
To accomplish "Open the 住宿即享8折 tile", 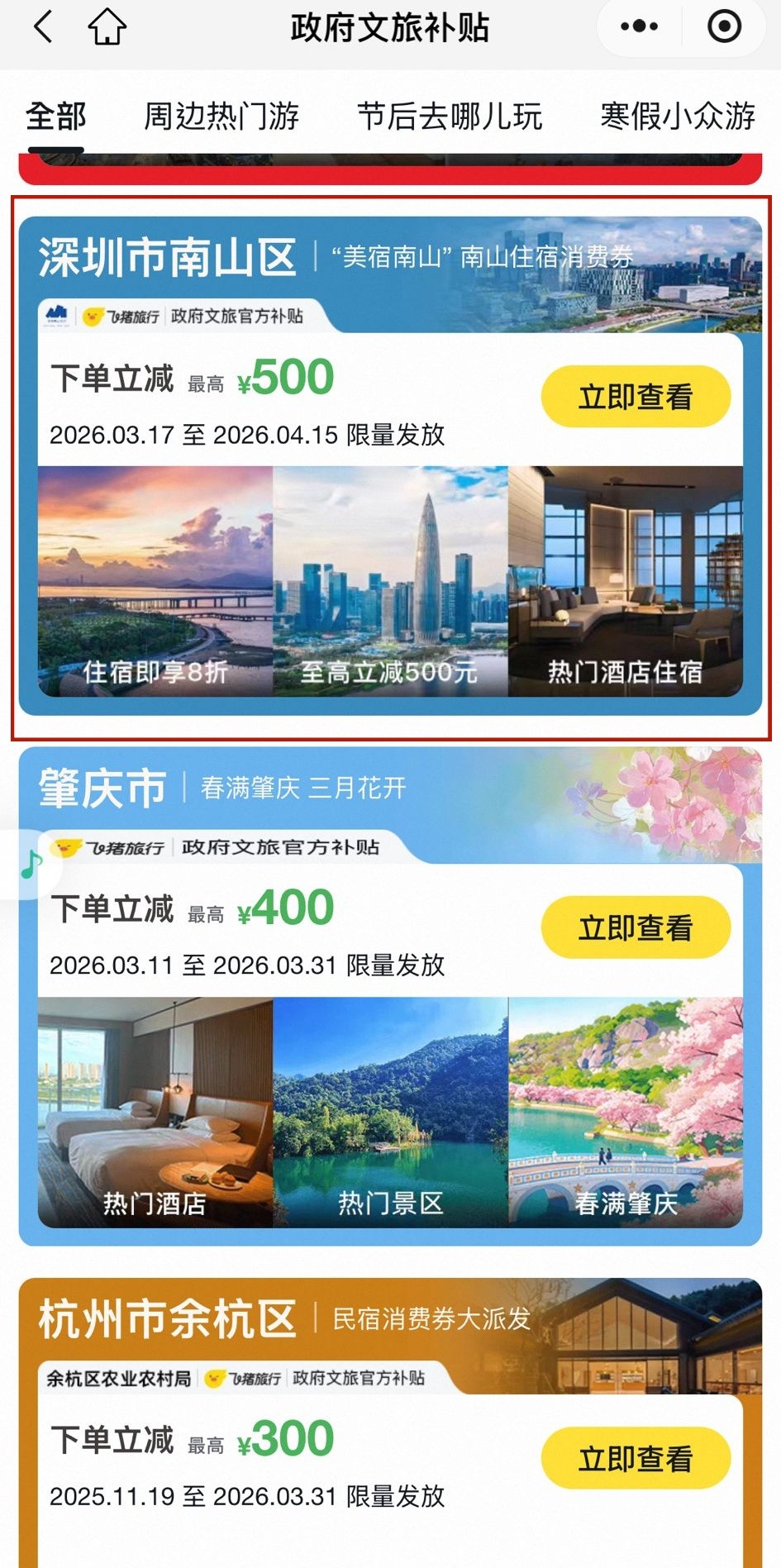I will 155,581.
